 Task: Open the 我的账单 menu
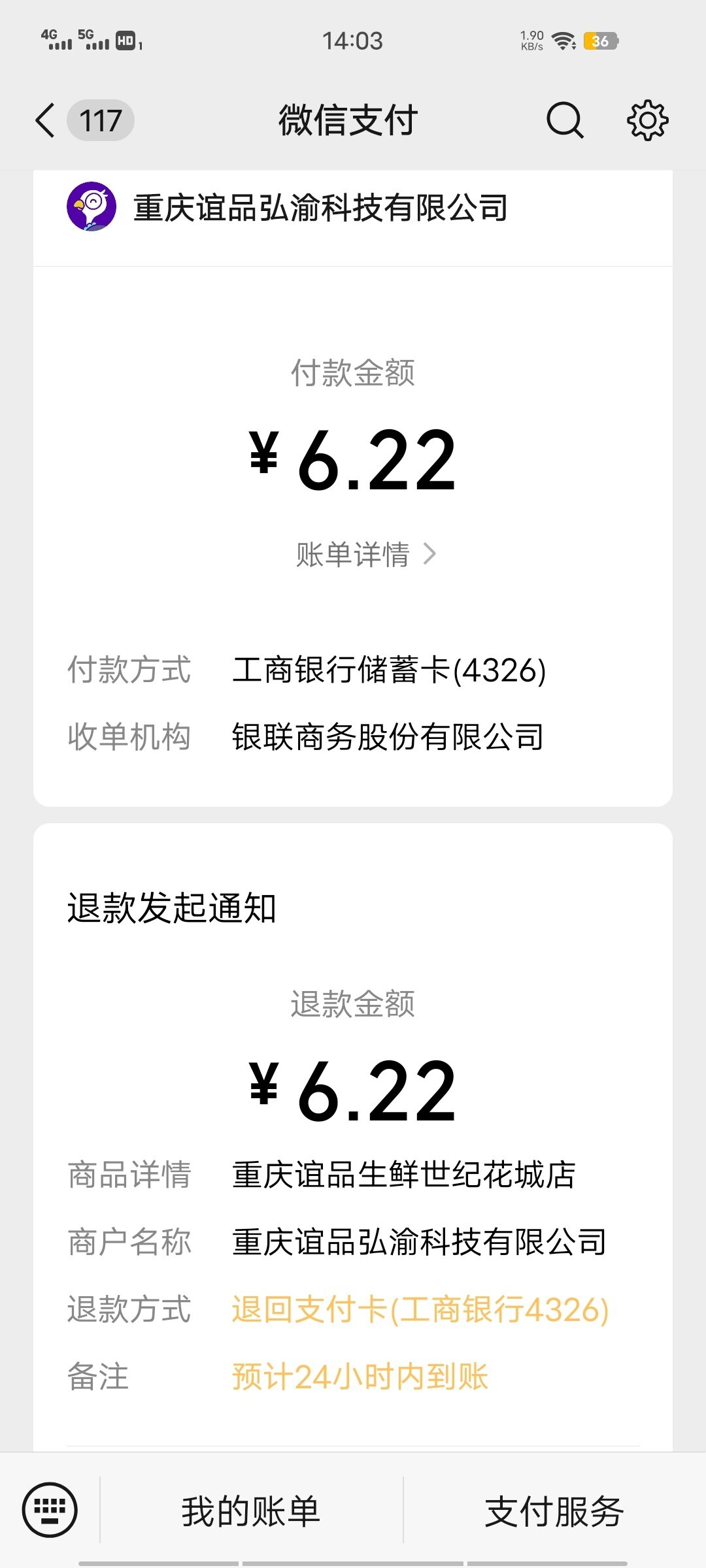(x=251, y=1511)
